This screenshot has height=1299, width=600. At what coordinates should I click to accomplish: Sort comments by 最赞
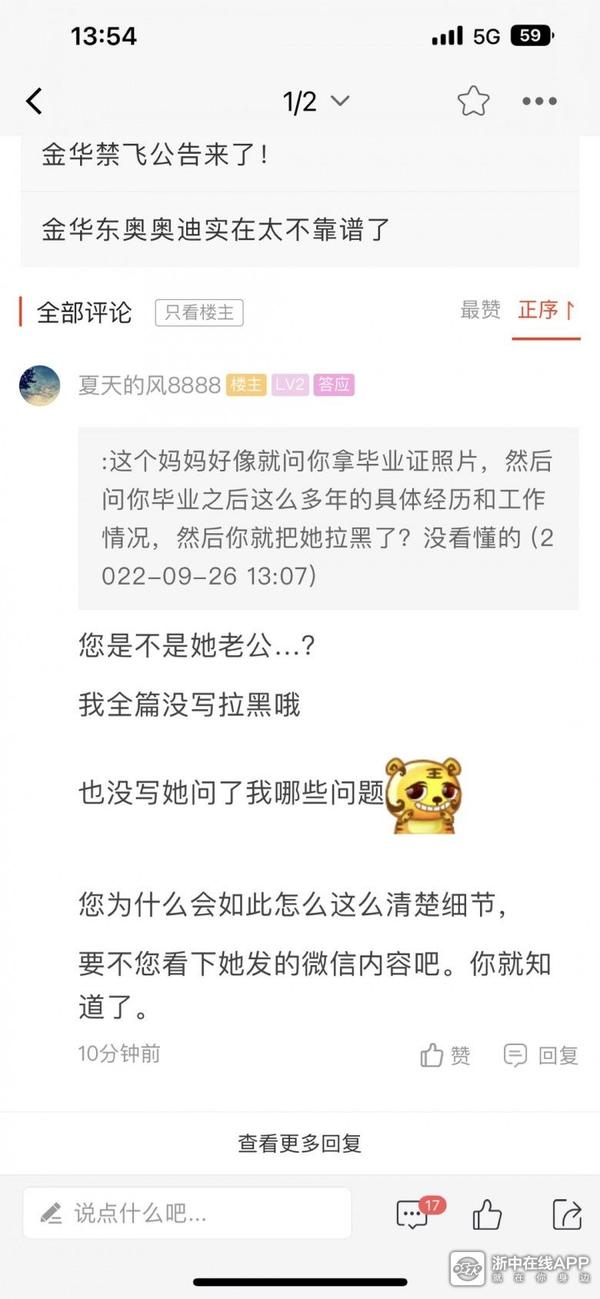point(480,310)
